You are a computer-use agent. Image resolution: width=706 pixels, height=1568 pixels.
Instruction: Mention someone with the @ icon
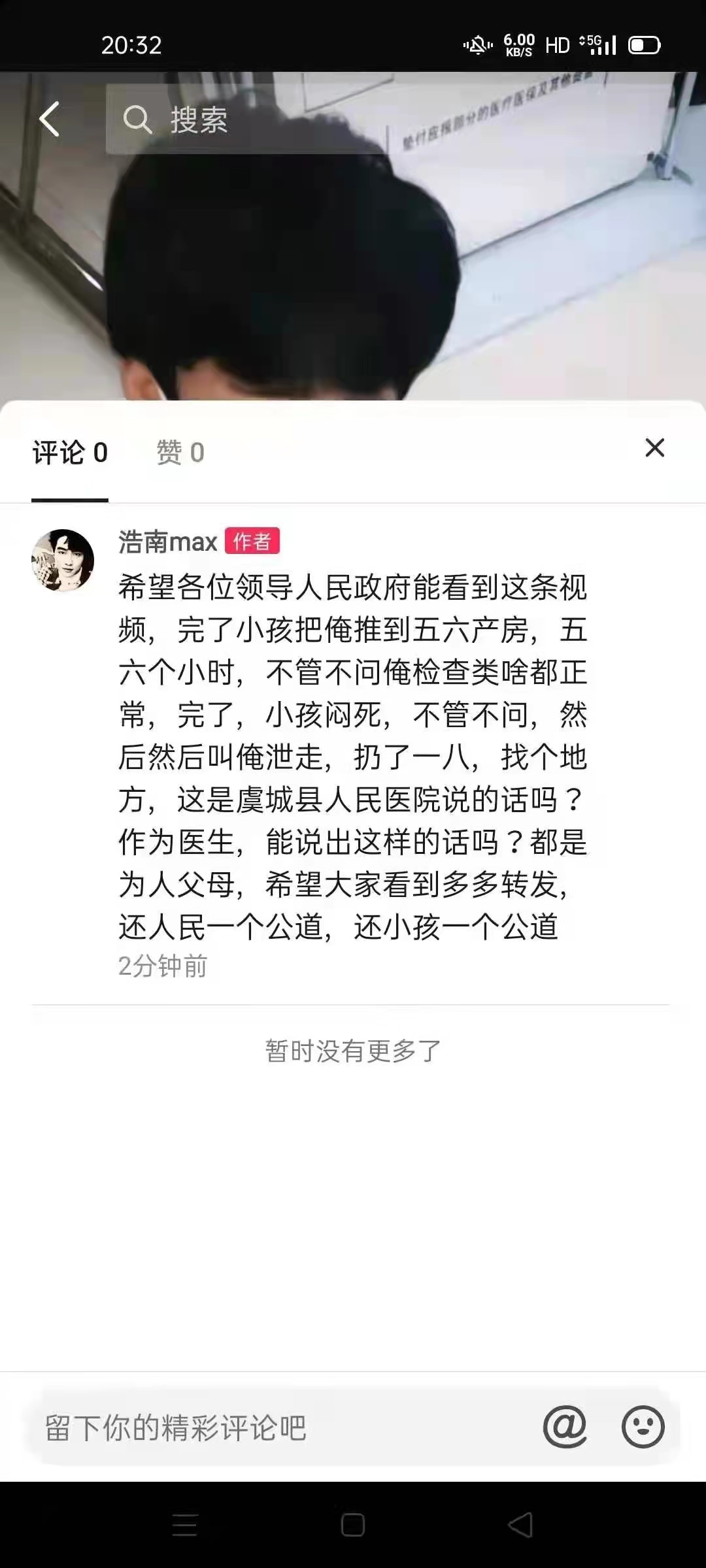click(565, 1428)
